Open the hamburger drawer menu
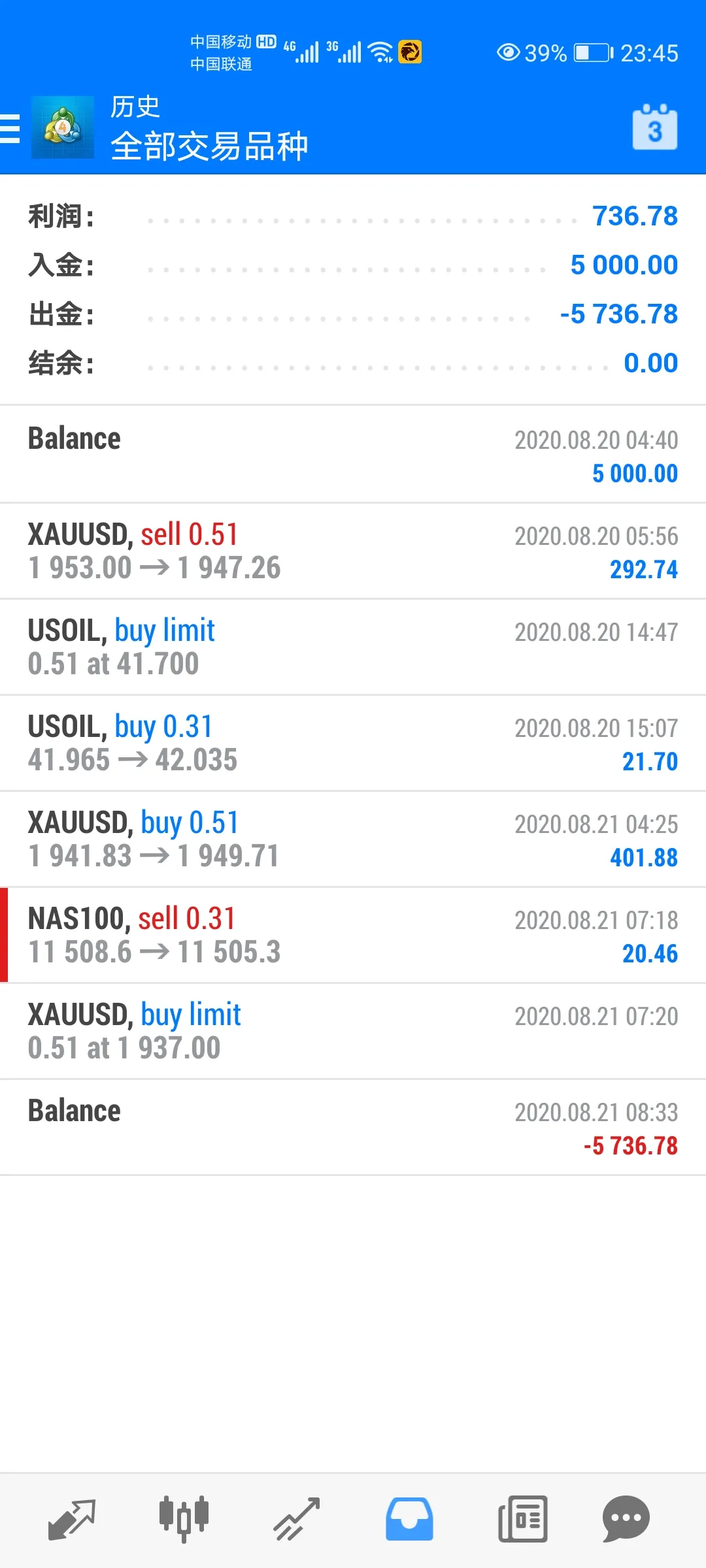This screenshot has height=1568, width=706. click(10, 128)
